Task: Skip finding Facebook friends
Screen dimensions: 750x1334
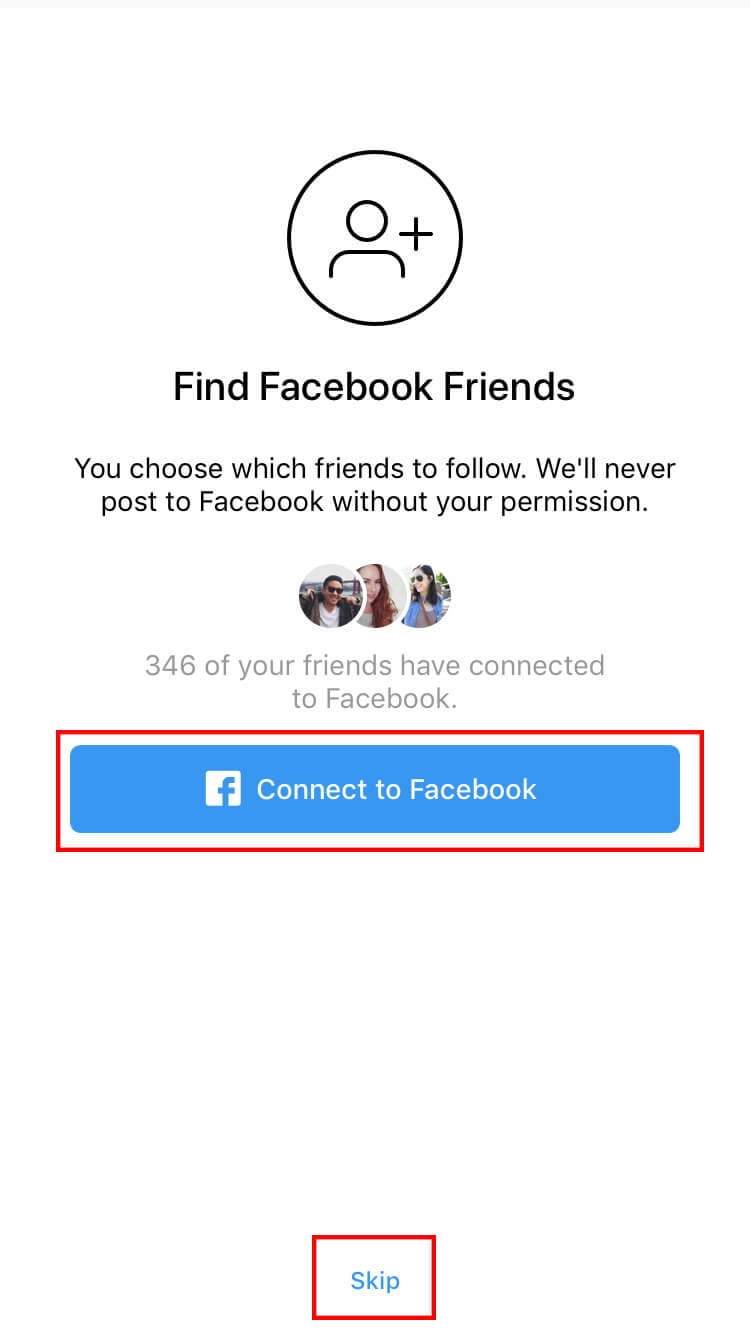Action: (x=375, y=1281)
